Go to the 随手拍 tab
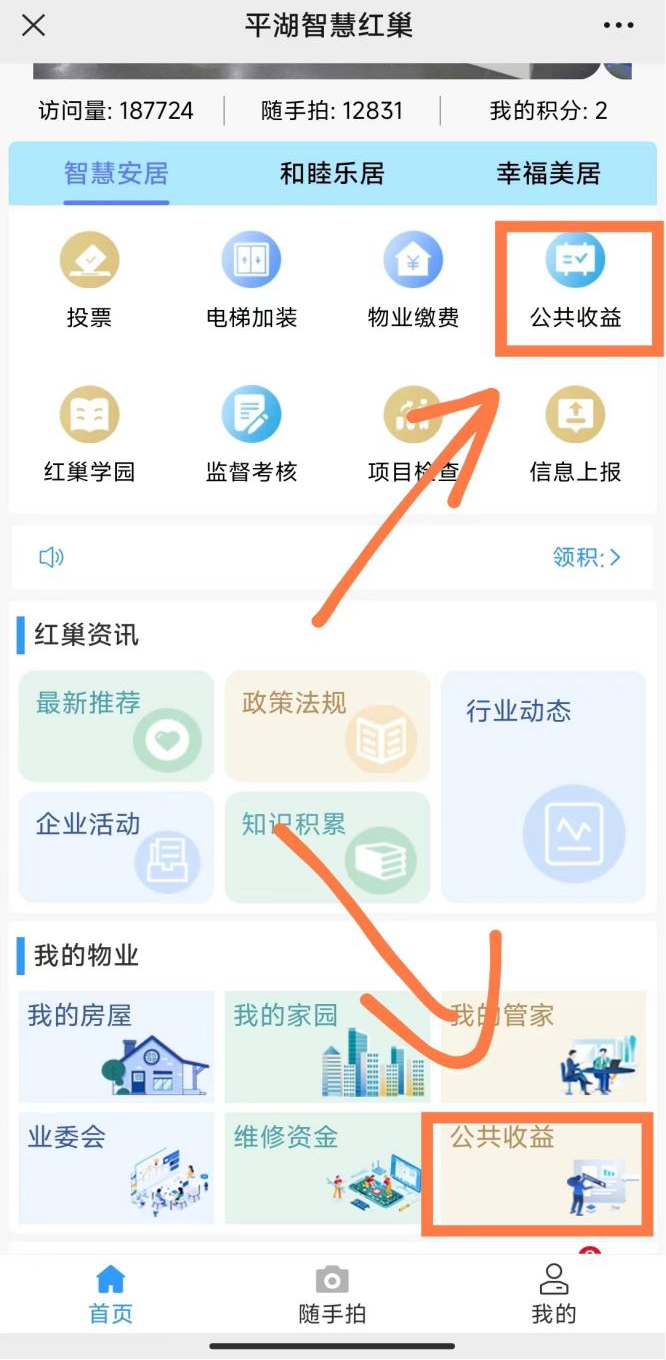The width and height of the screenshot is (666, 1360). pyautogui.click(x=332, y=1295)
